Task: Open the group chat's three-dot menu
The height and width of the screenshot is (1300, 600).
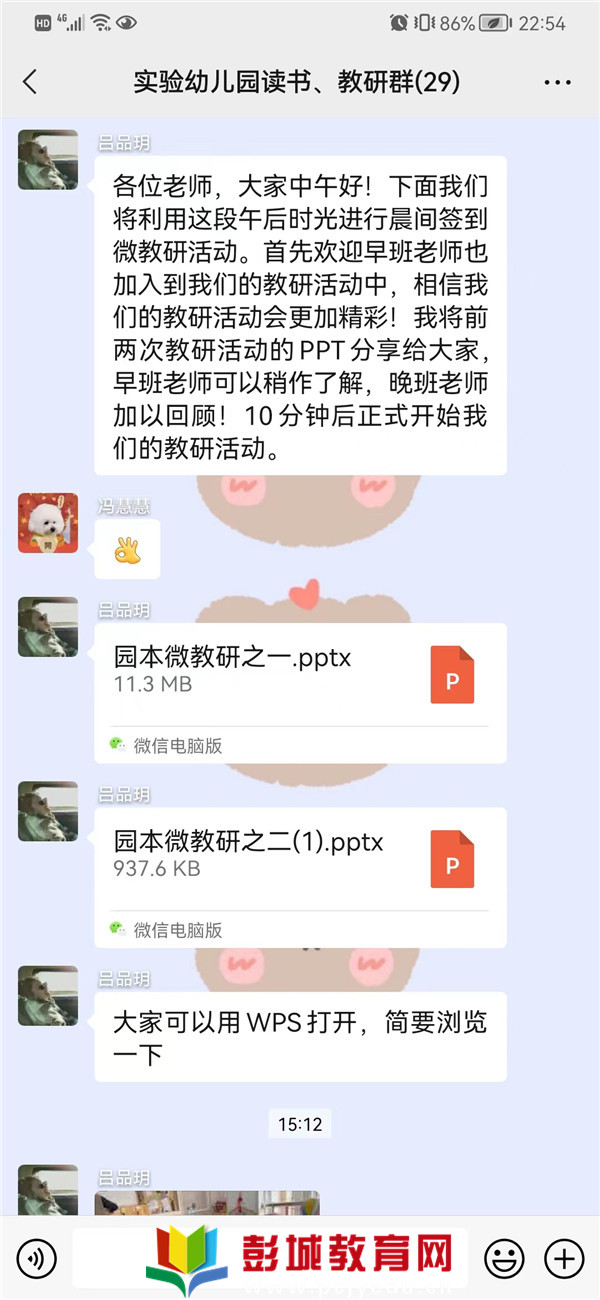Action: 557,82
